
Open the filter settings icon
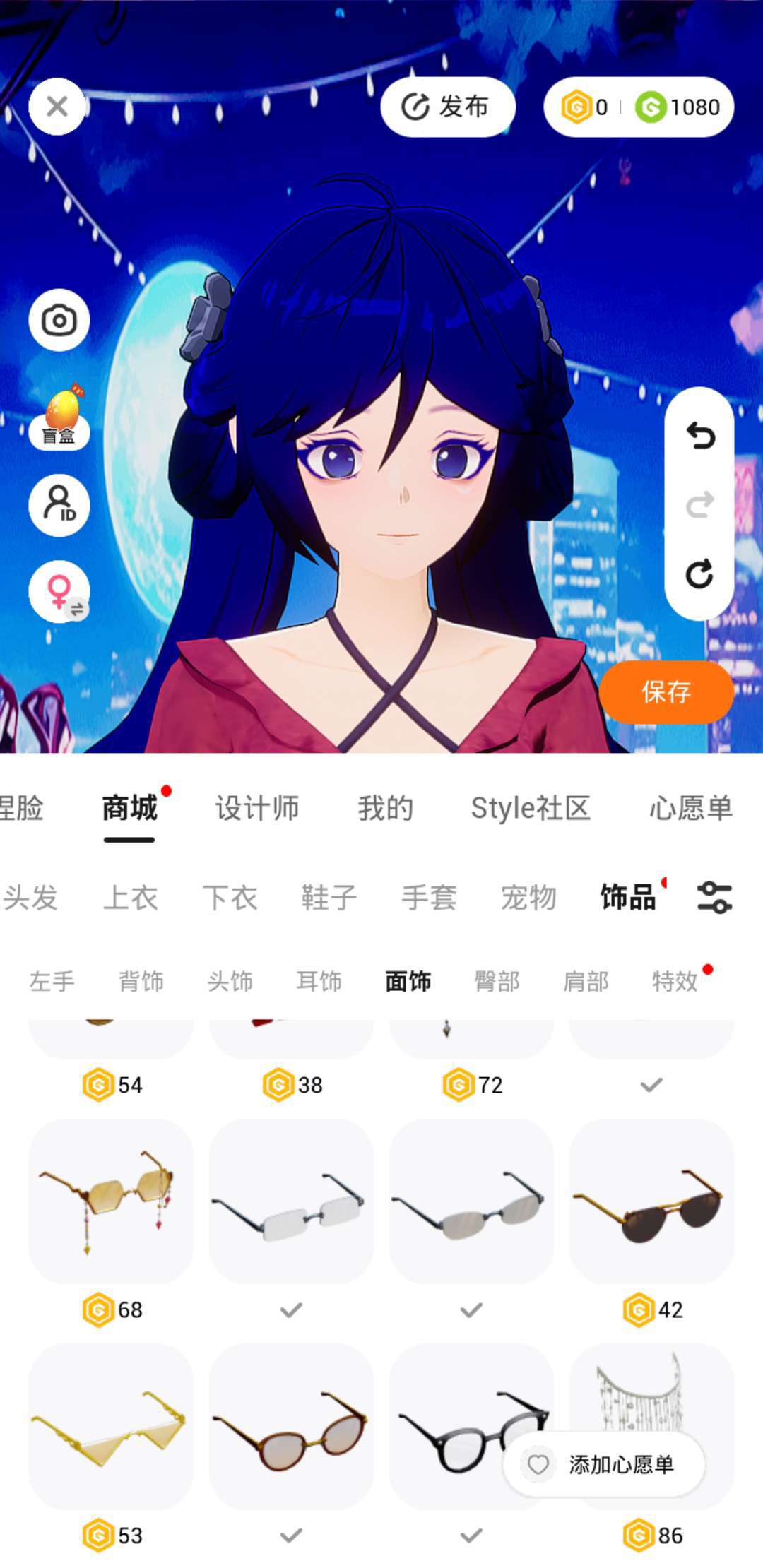714,898
